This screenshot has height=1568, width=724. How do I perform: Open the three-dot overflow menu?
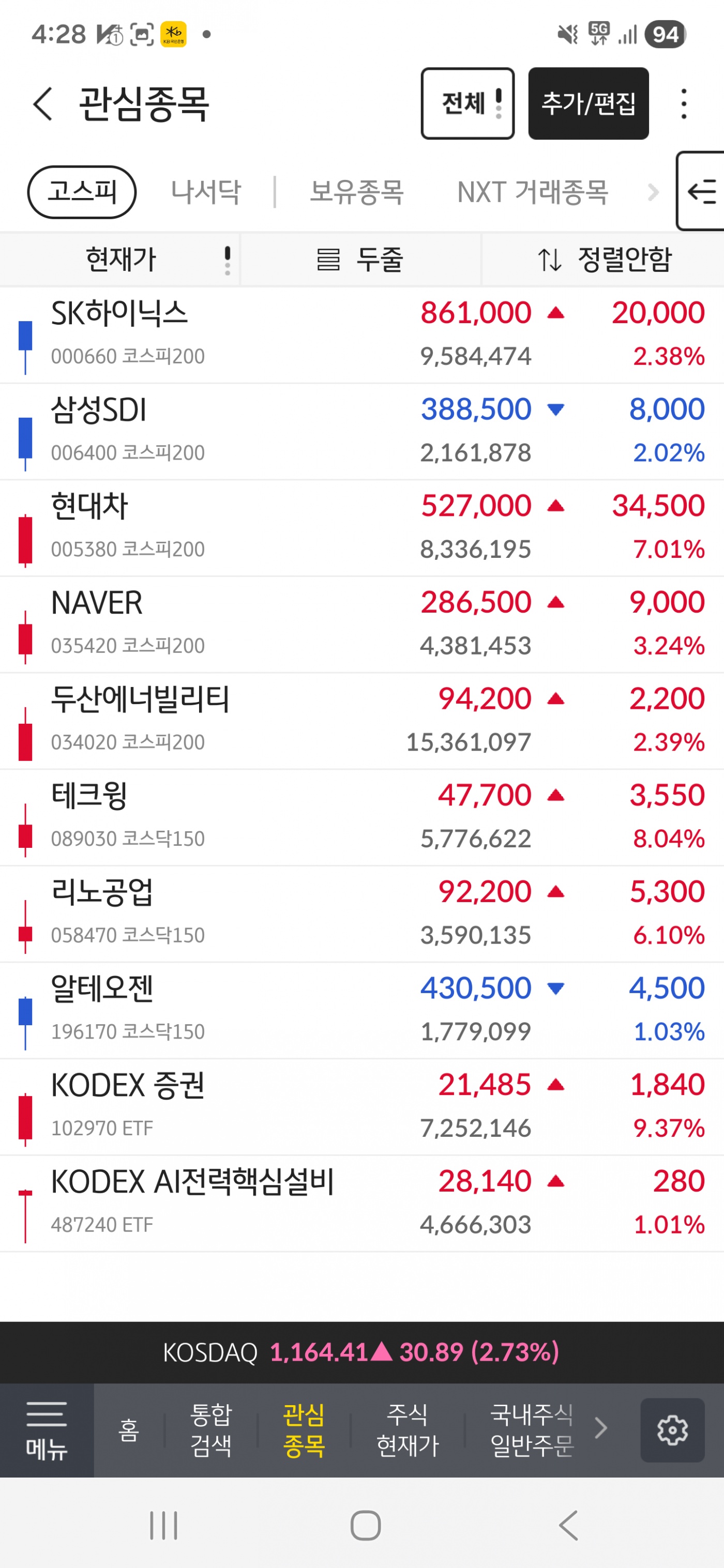coord(683,103)
